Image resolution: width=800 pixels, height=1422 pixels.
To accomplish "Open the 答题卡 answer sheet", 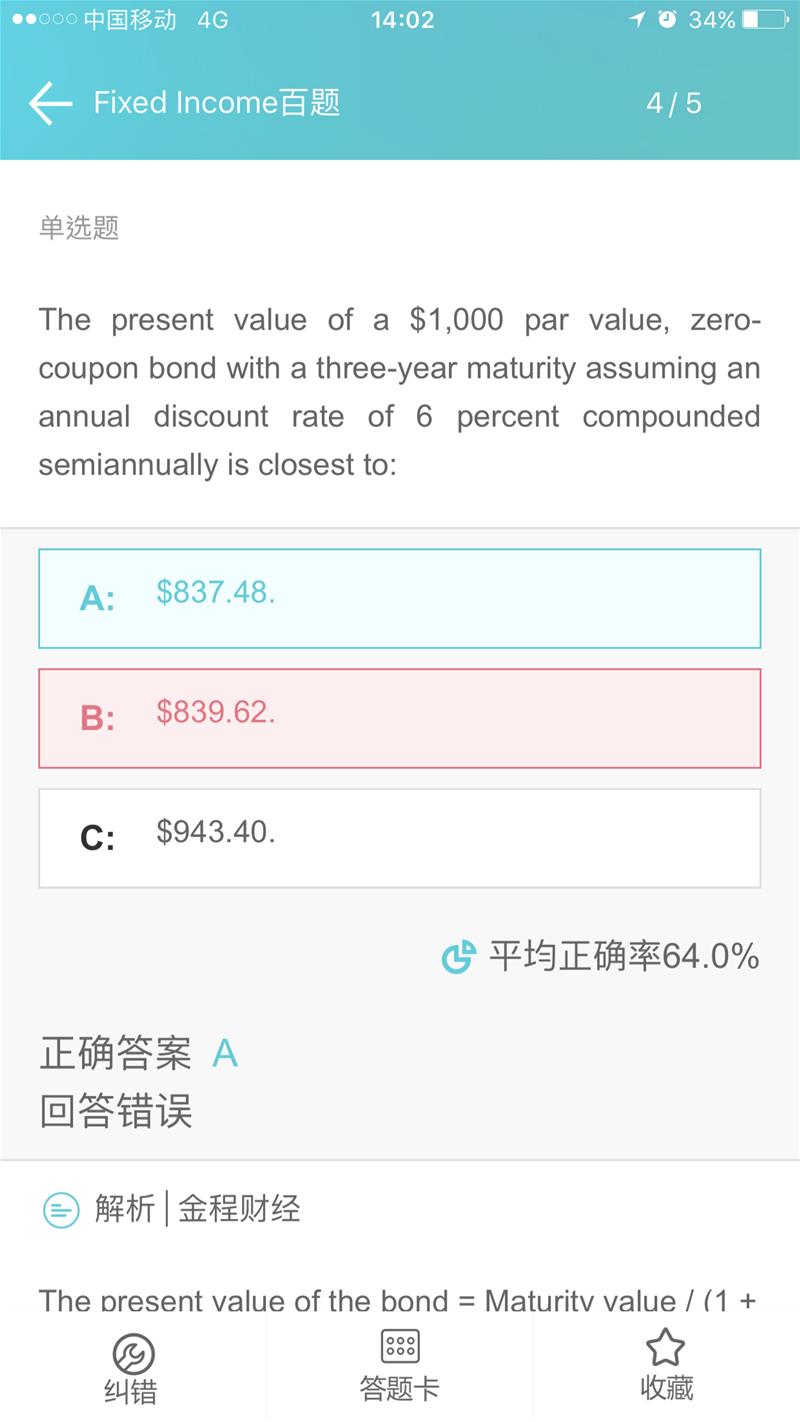I will click(400, 1366).
